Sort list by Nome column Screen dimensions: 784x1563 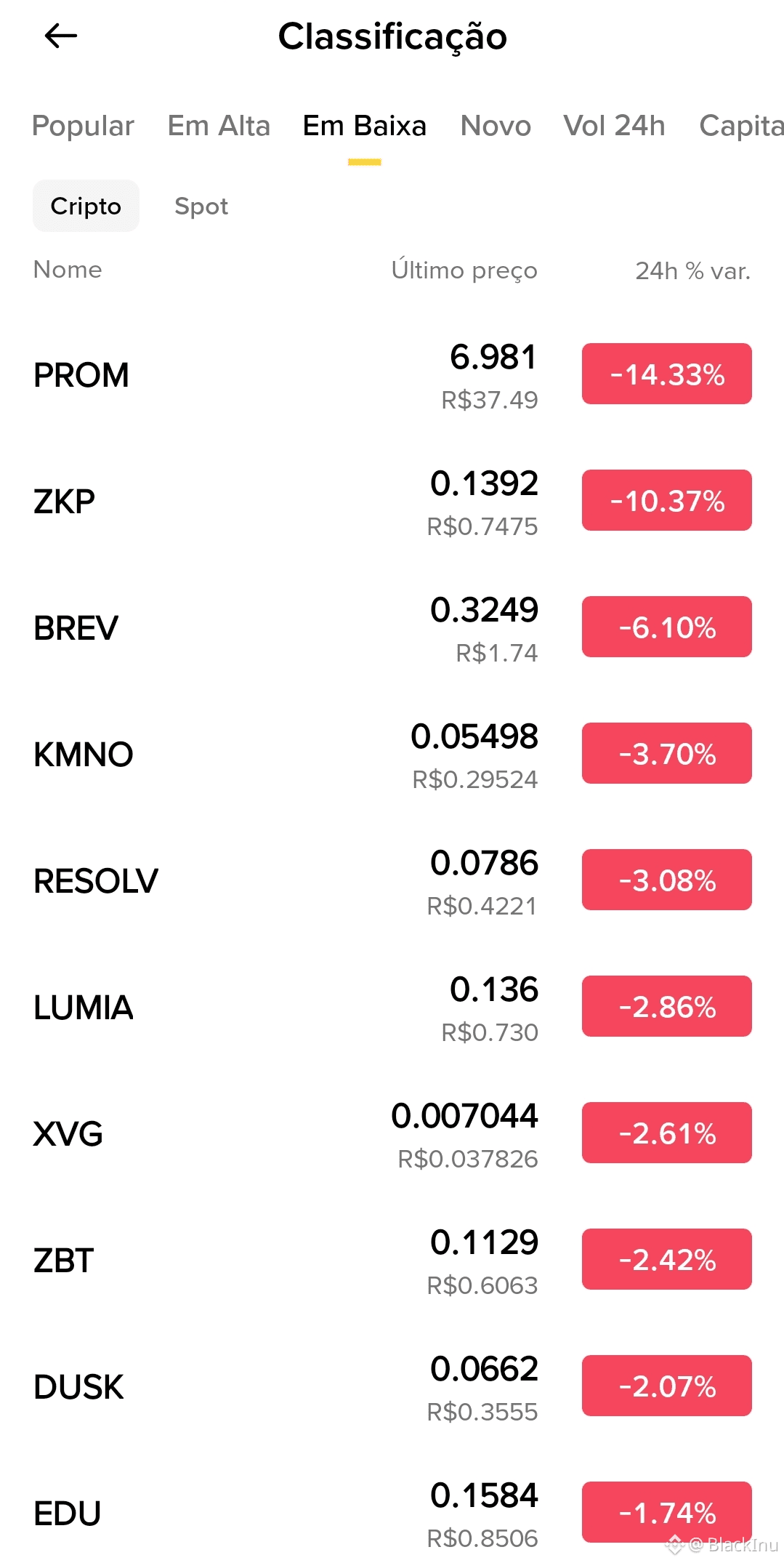click(x=68, y=270)
